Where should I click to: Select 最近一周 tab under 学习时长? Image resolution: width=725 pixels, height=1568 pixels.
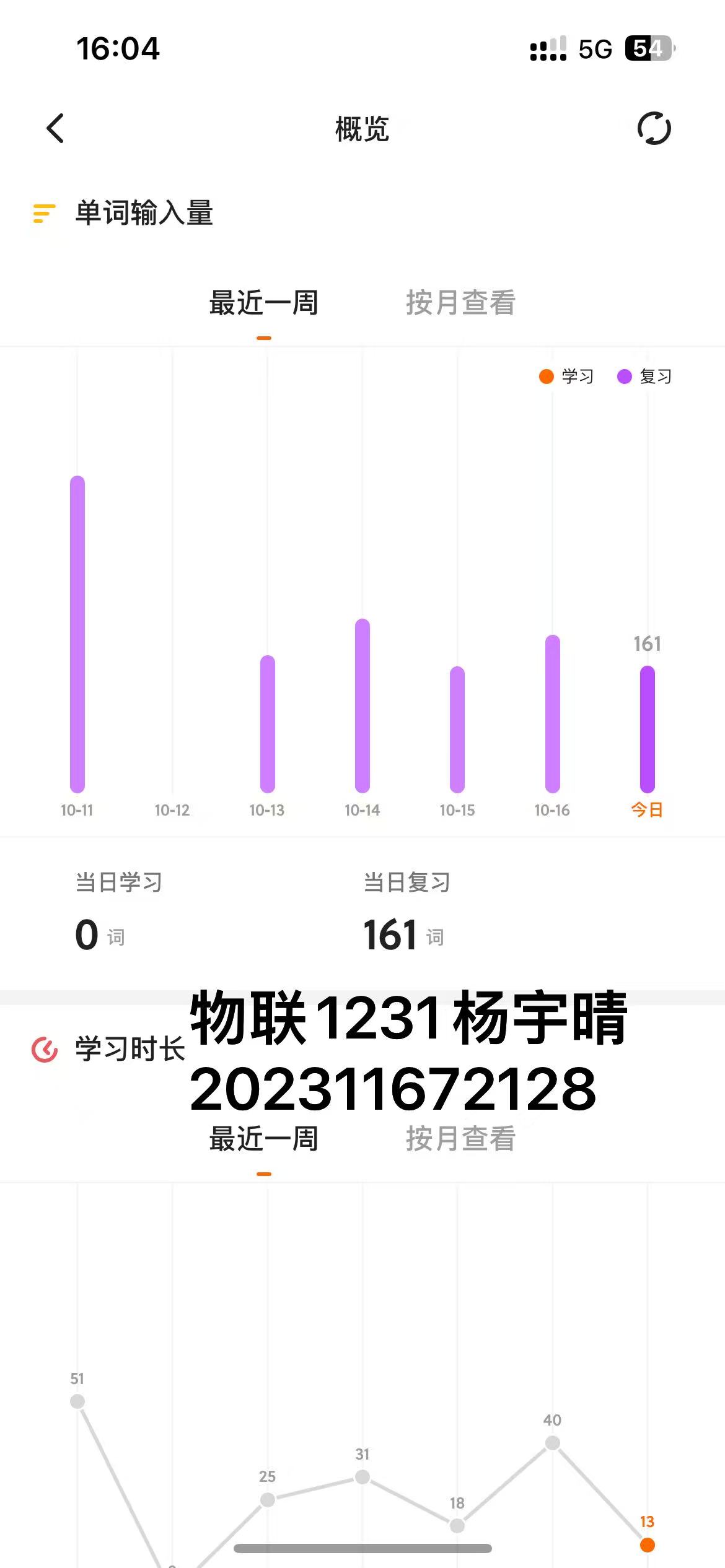264,1139
